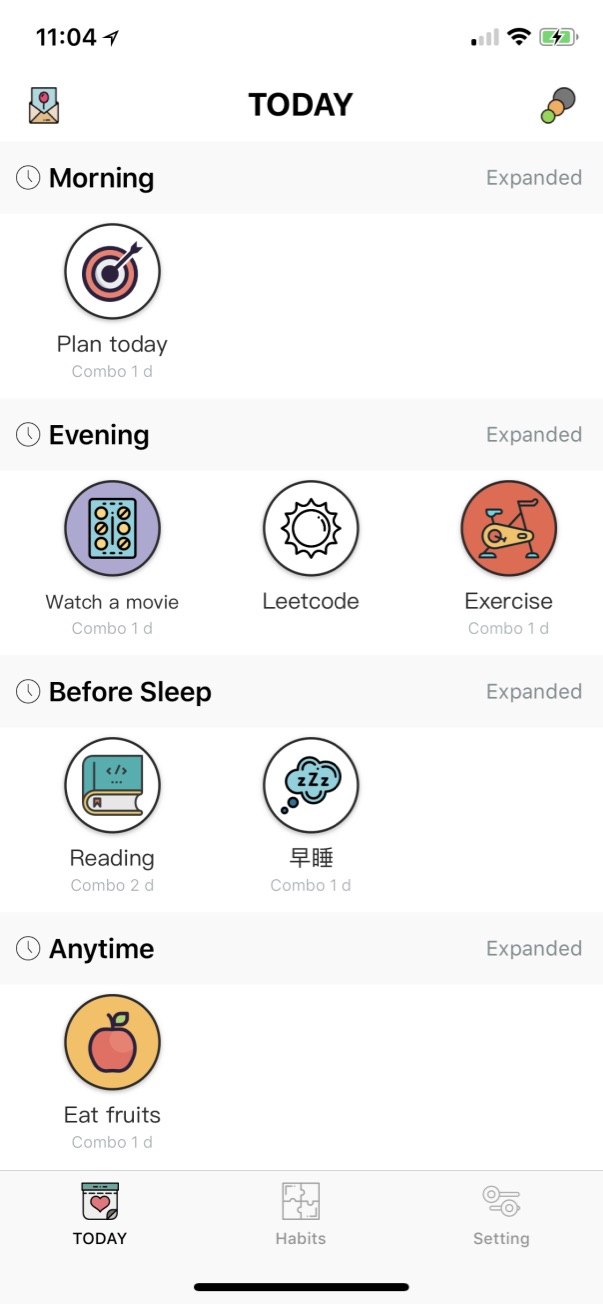Collapse the Evening section
This screenshot has height=1304, width=603.
(x=533, y=435)
